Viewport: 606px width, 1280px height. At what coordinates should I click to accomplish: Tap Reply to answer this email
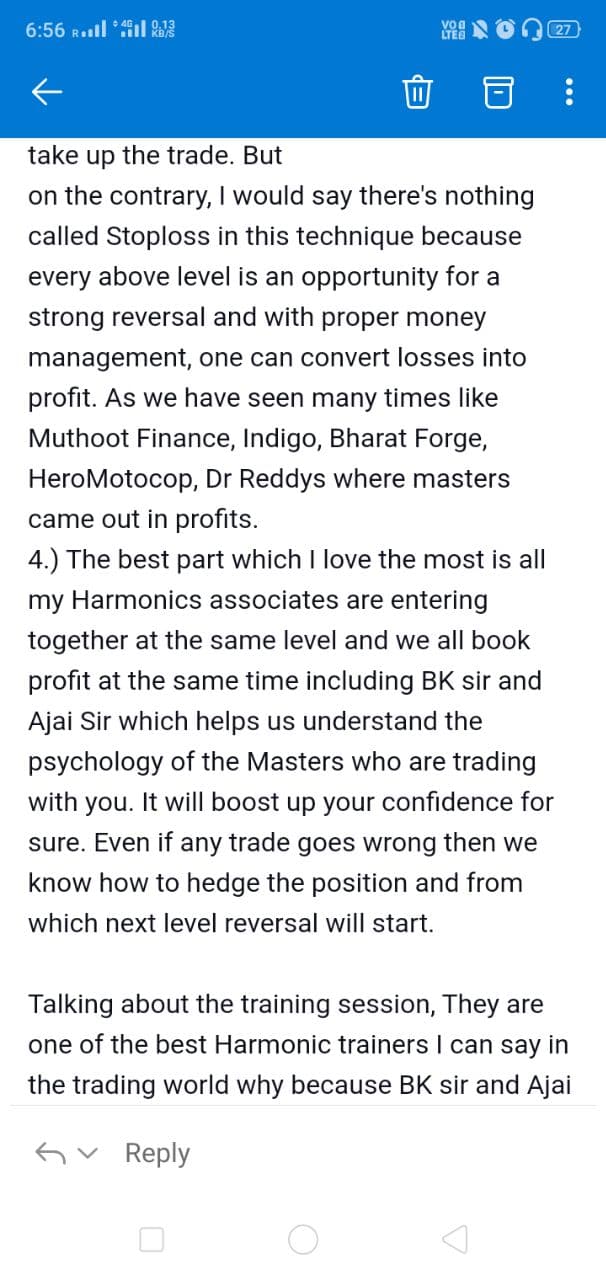(157, 1153)
